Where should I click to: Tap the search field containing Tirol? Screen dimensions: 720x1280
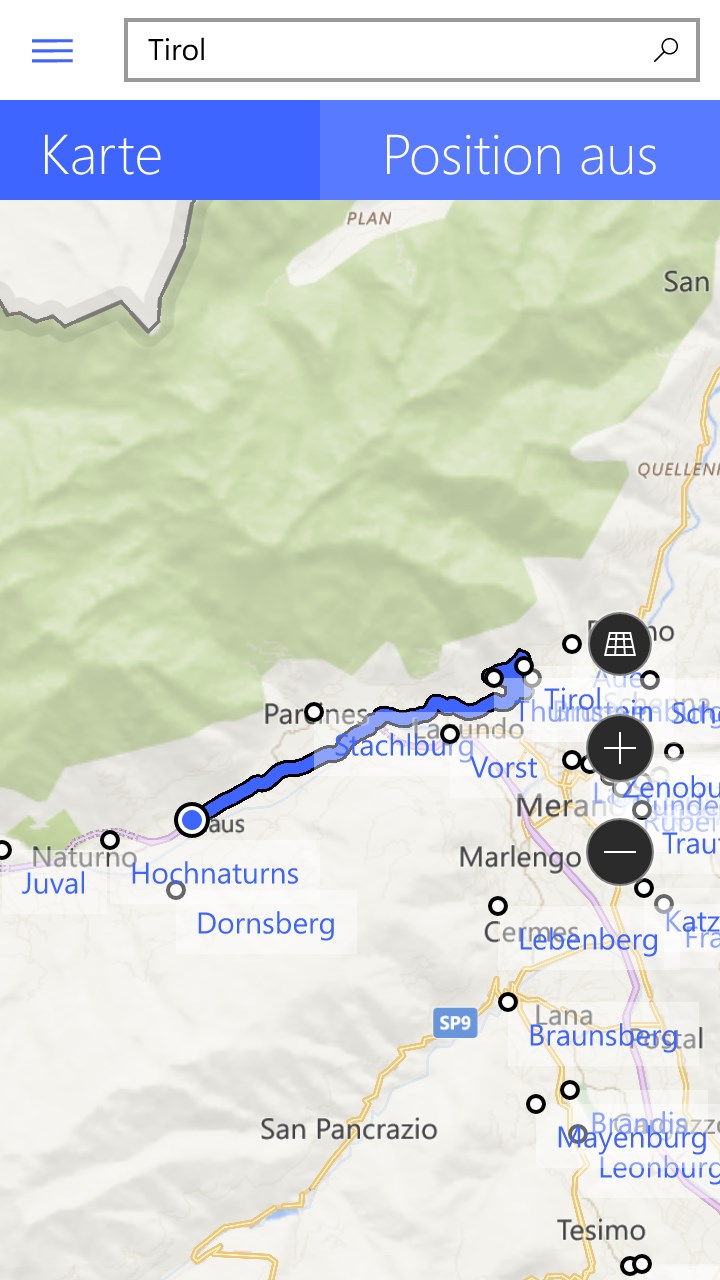(x=390, y=50)
